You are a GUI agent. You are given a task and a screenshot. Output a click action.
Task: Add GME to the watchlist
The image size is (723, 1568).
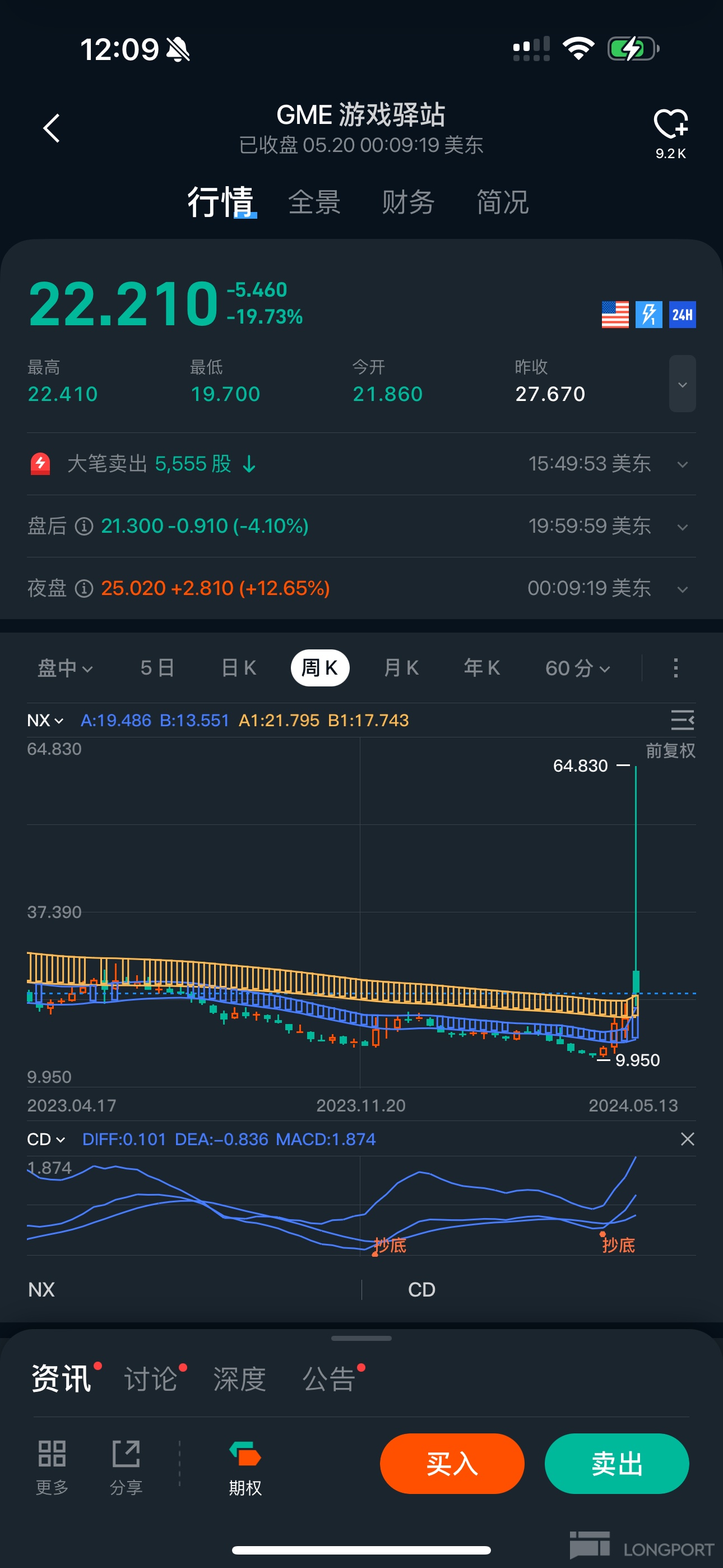point(670,125)
